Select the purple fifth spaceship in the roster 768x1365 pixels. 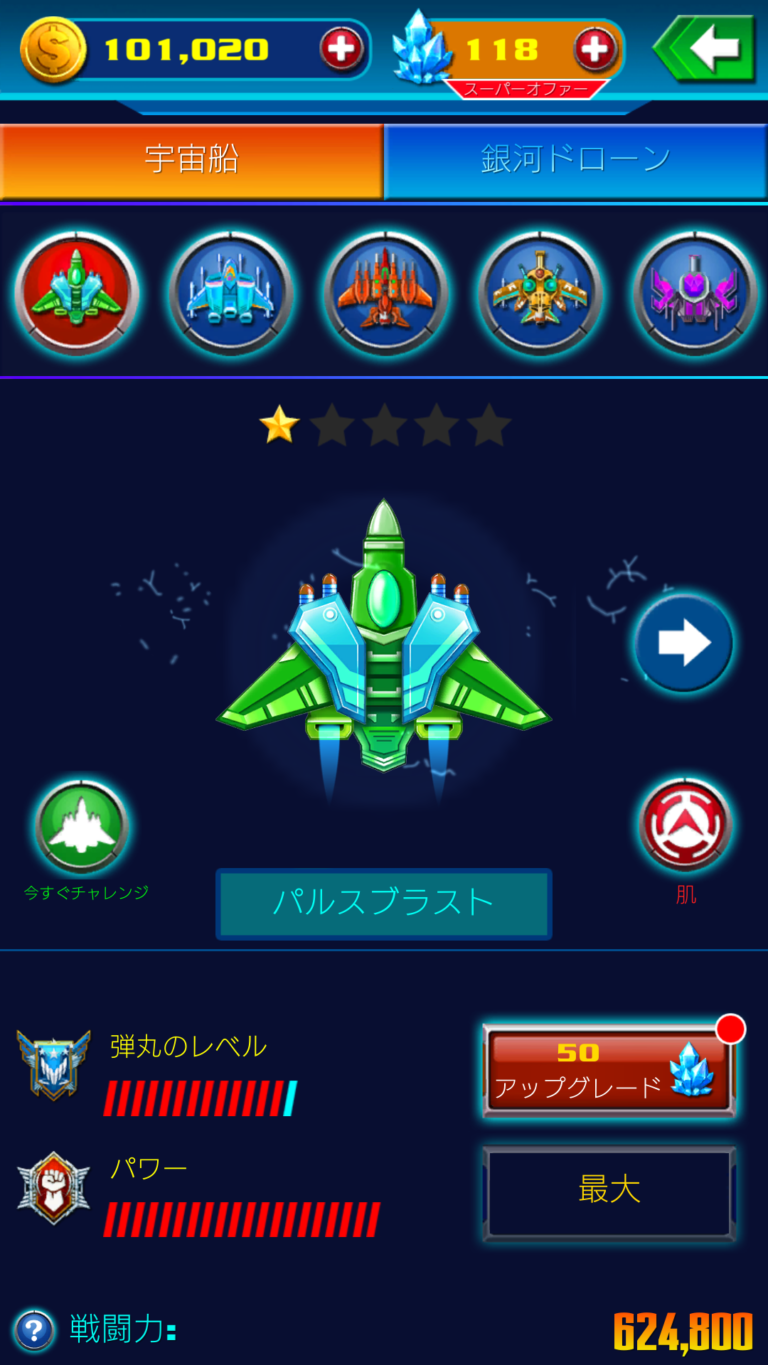[x=690, y=294]
